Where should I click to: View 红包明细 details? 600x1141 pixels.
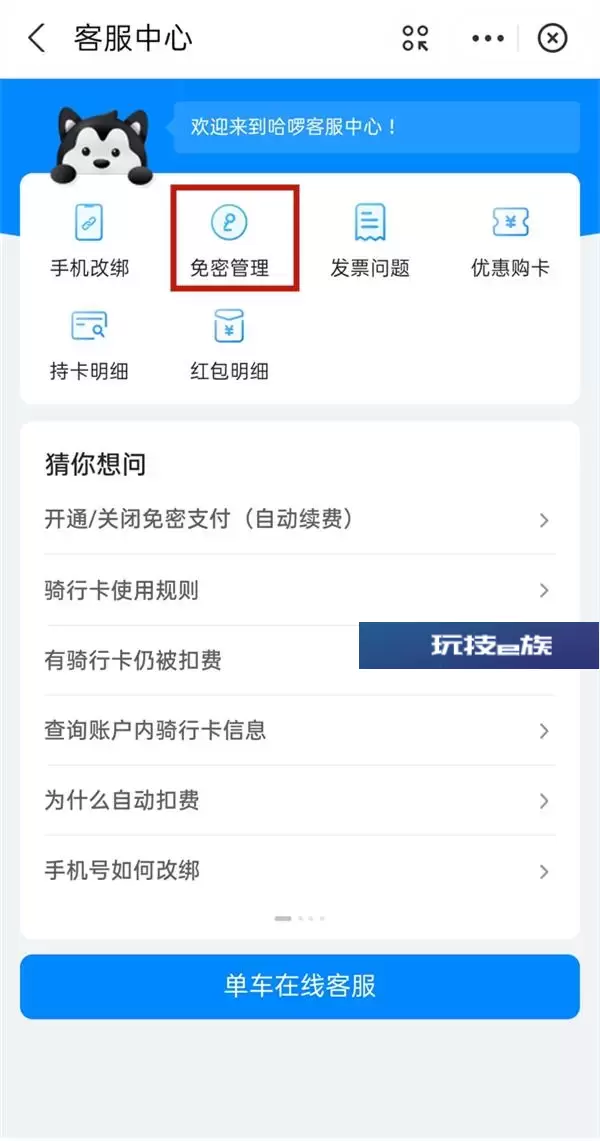coord(230,345)
